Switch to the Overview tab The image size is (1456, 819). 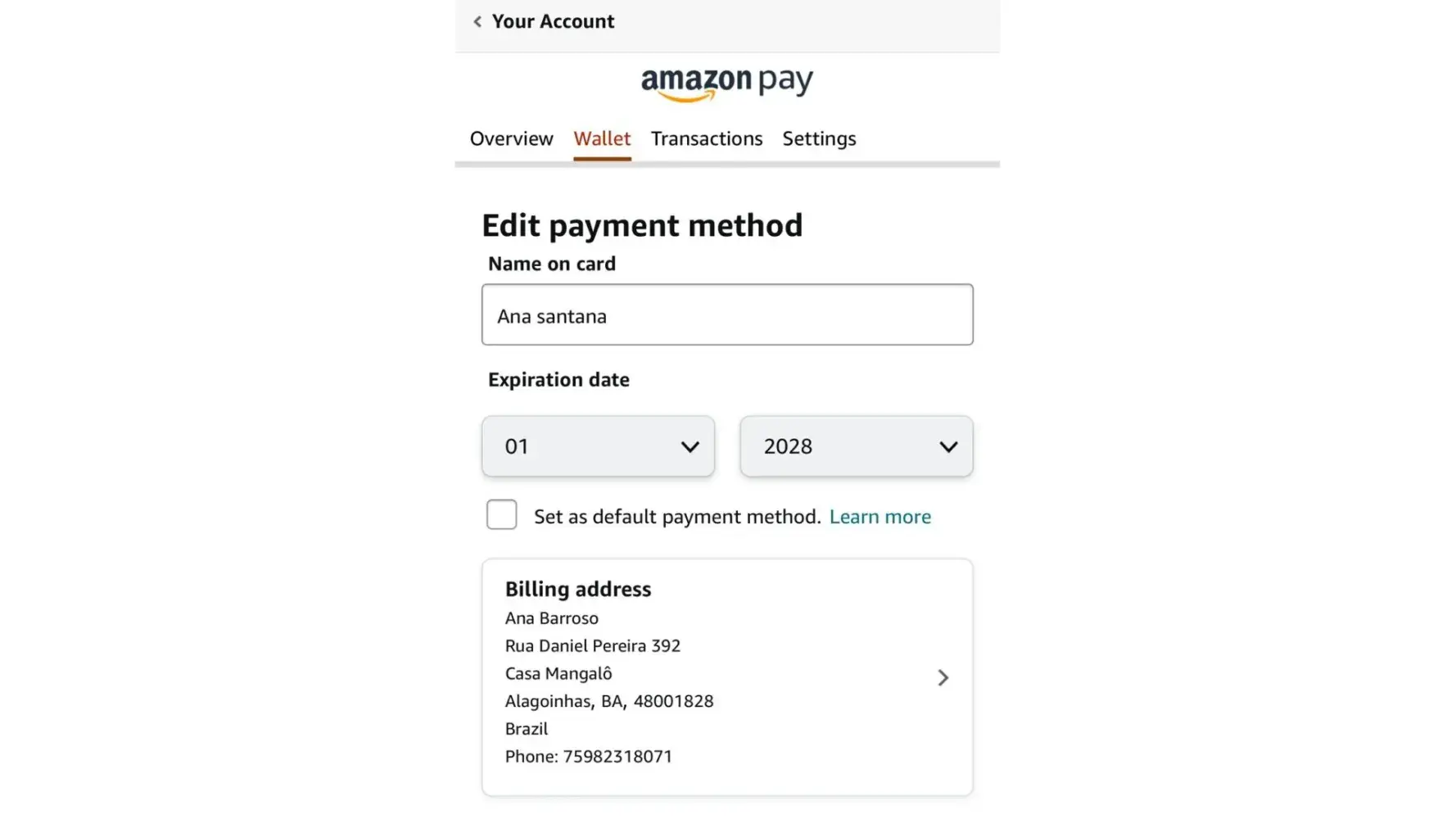(511, 138)
